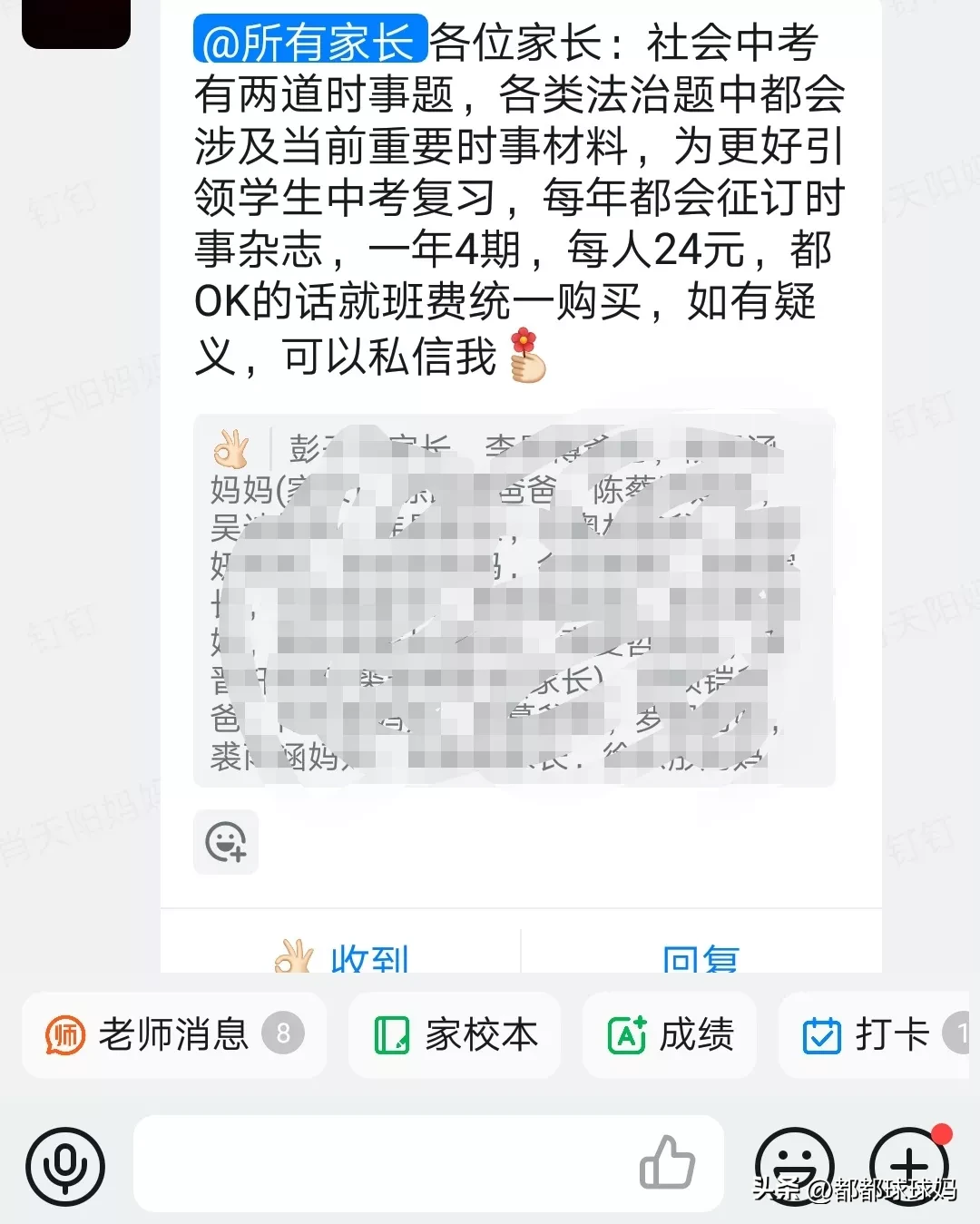This screenshot has width=980, height=1224.
Task: Focus the message text field
Action: 381,1165
